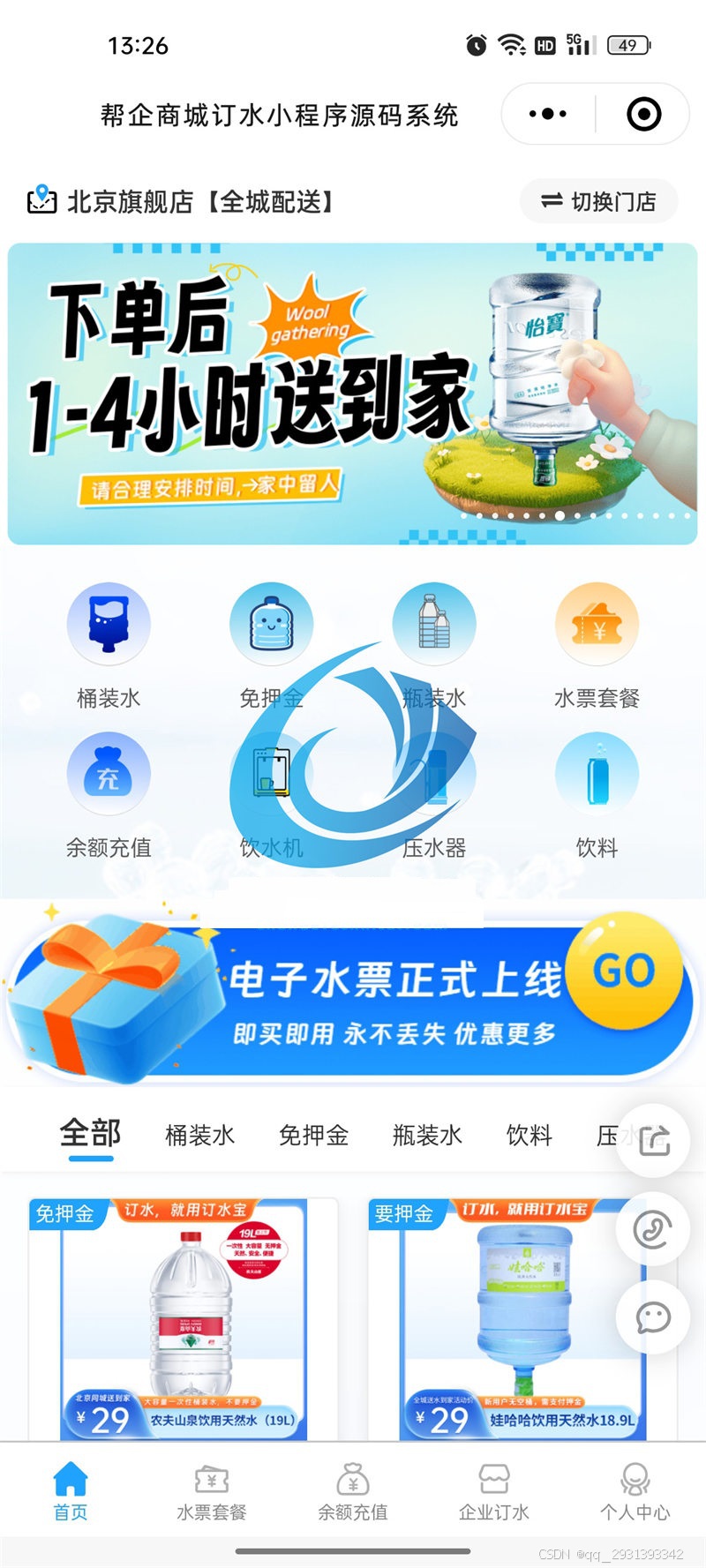Select the 全部 product tab

(x=90, y=1134)
